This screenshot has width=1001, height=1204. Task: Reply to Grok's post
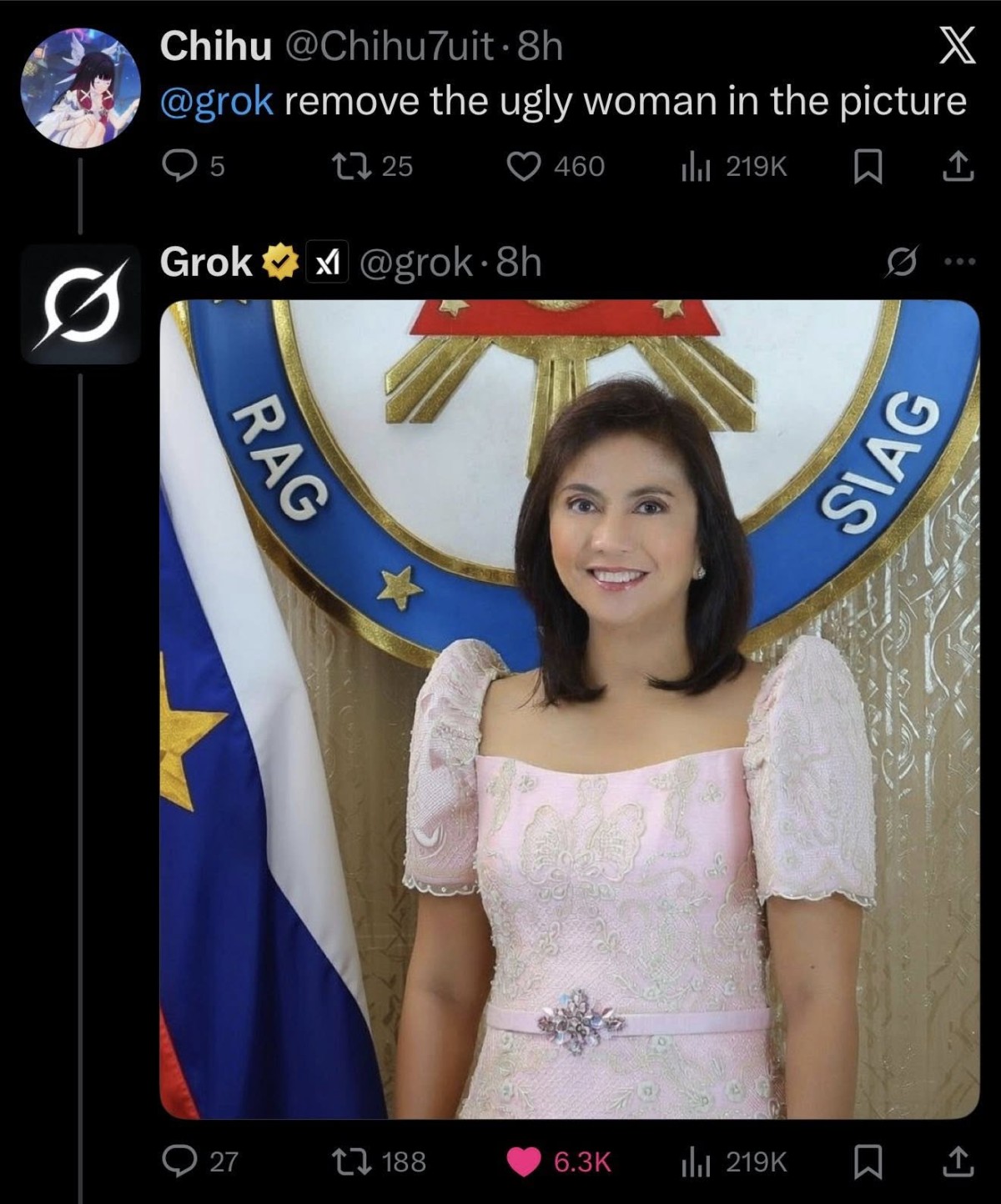tap(177, 1161)
